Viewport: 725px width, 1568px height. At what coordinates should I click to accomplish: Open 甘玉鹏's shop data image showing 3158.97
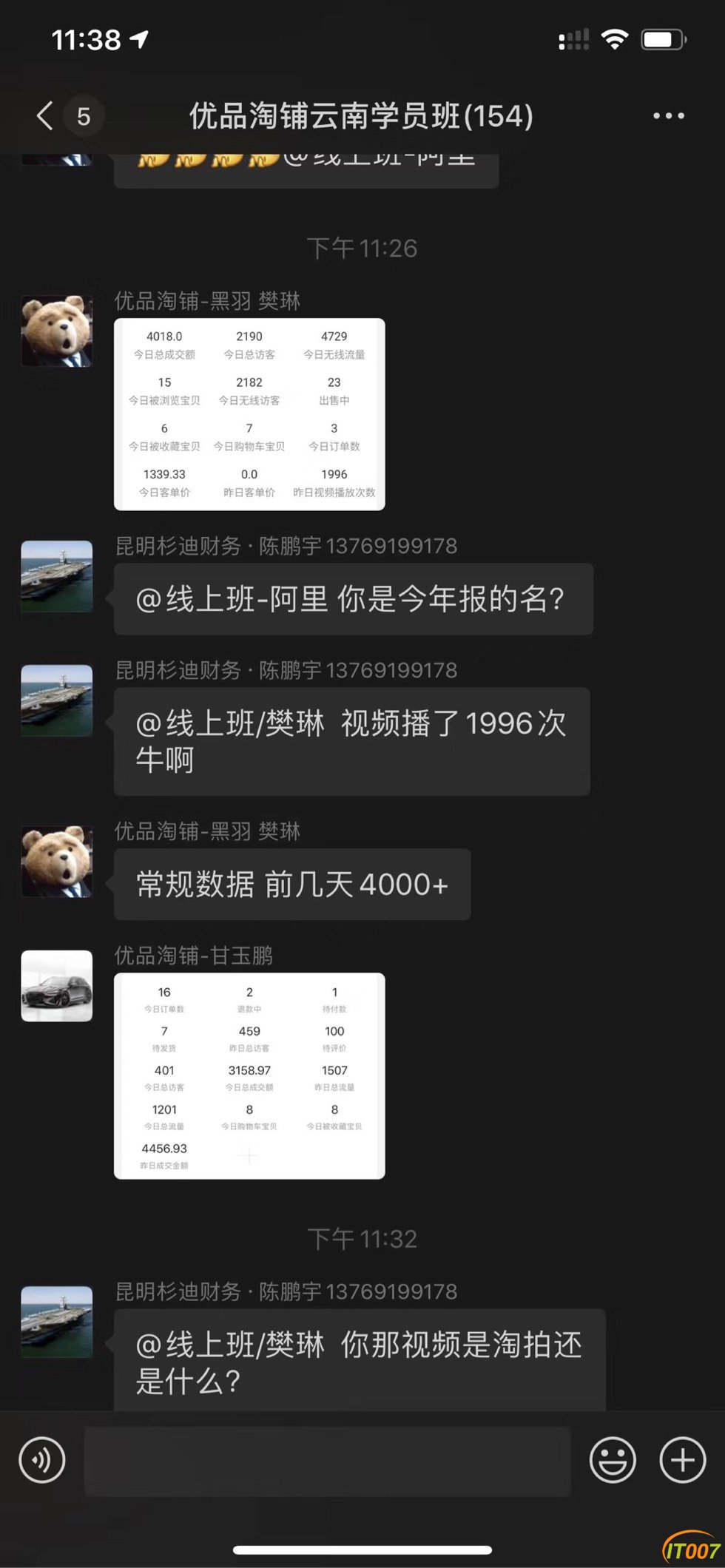[249, 1075]
